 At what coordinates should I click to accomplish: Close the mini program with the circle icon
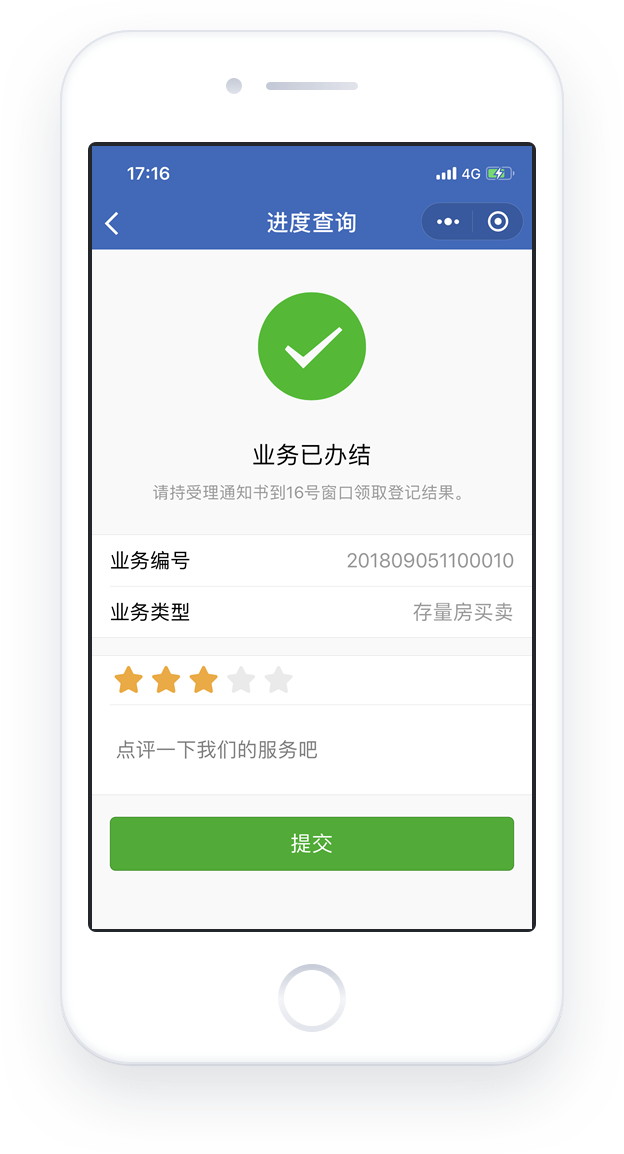(x=498, y=222)
